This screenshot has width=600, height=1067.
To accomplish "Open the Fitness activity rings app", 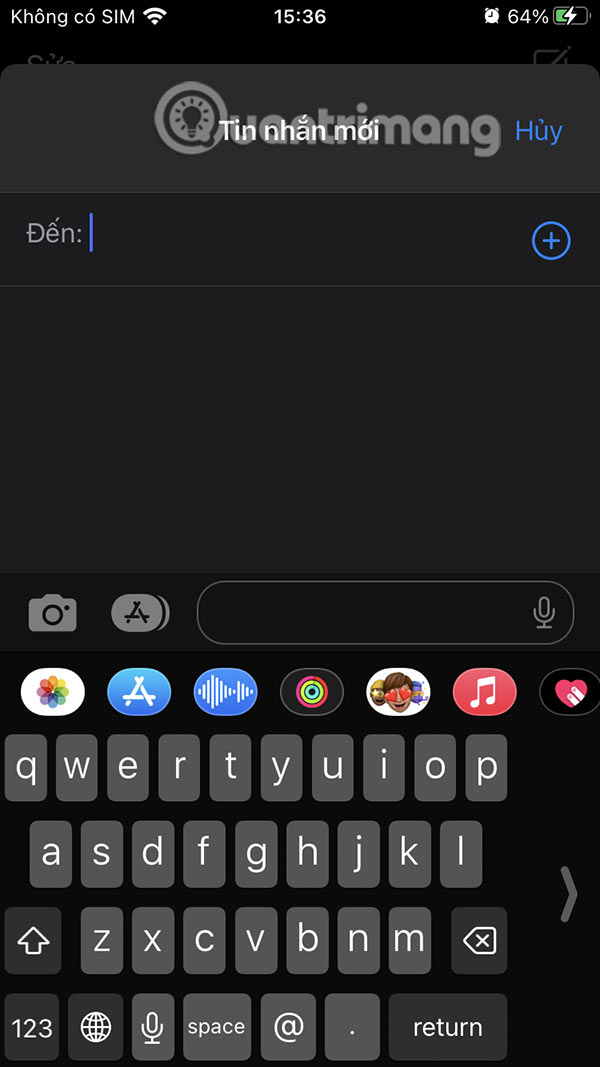I will pyautogui.click(x=311, y=690).
